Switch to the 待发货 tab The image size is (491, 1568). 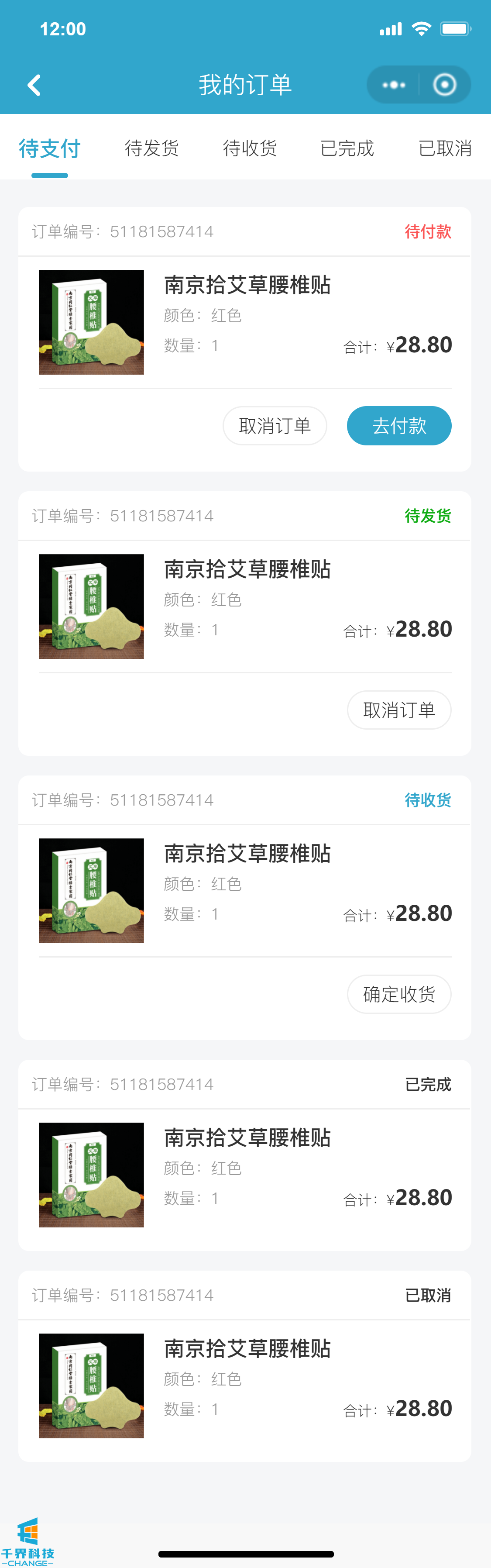(x=151, y=148)
